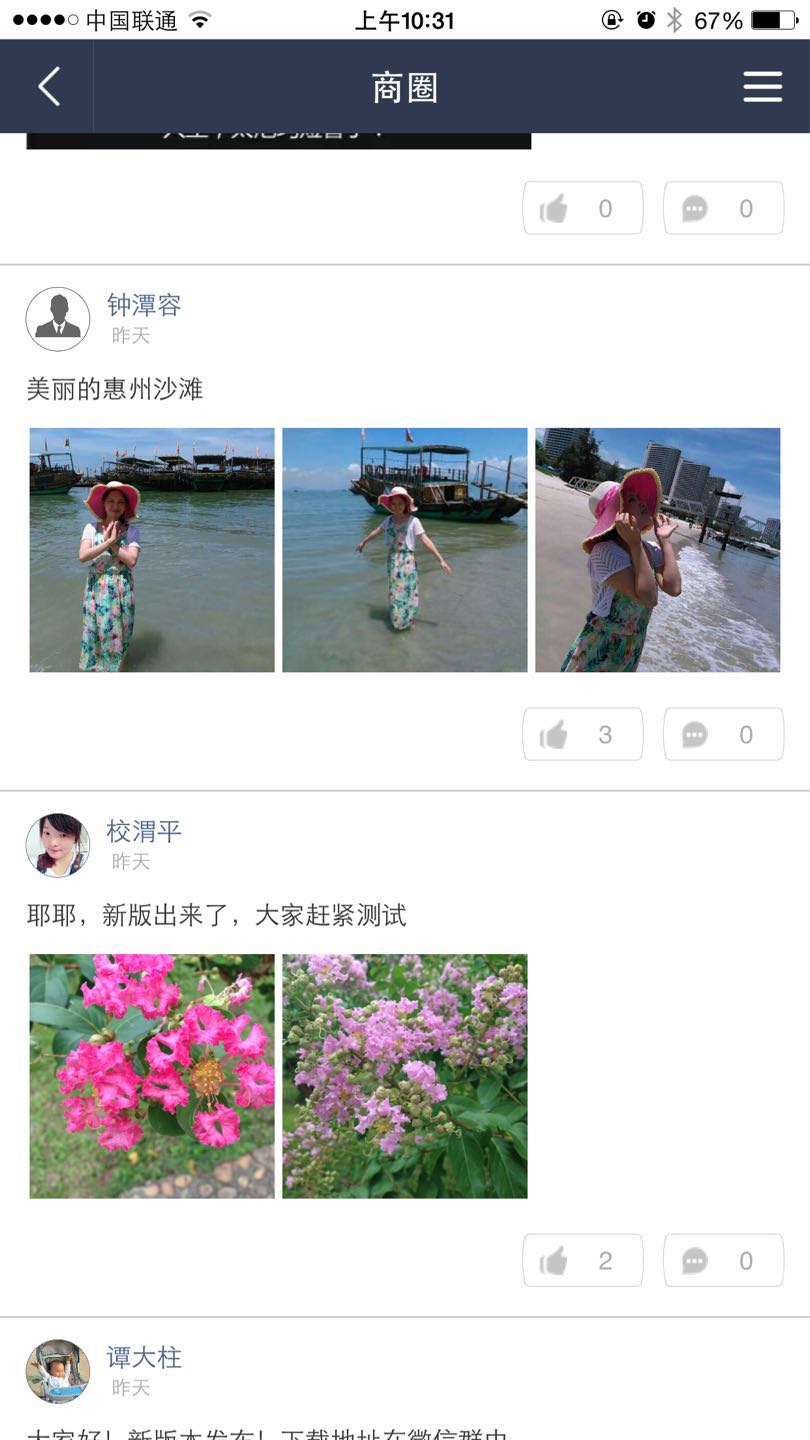View 谭大柱's avatar photo
This screenshot has width=810, height=1440.
tap(58, 1371)
